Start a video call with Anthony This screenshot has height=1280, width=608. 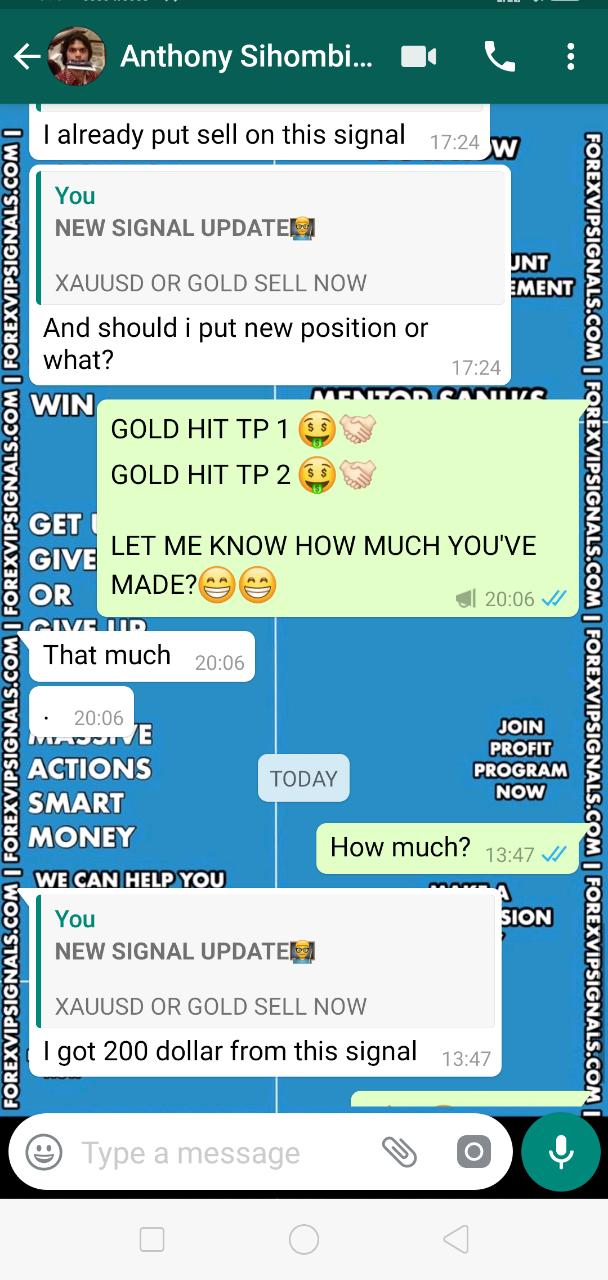tap(418, 57)
